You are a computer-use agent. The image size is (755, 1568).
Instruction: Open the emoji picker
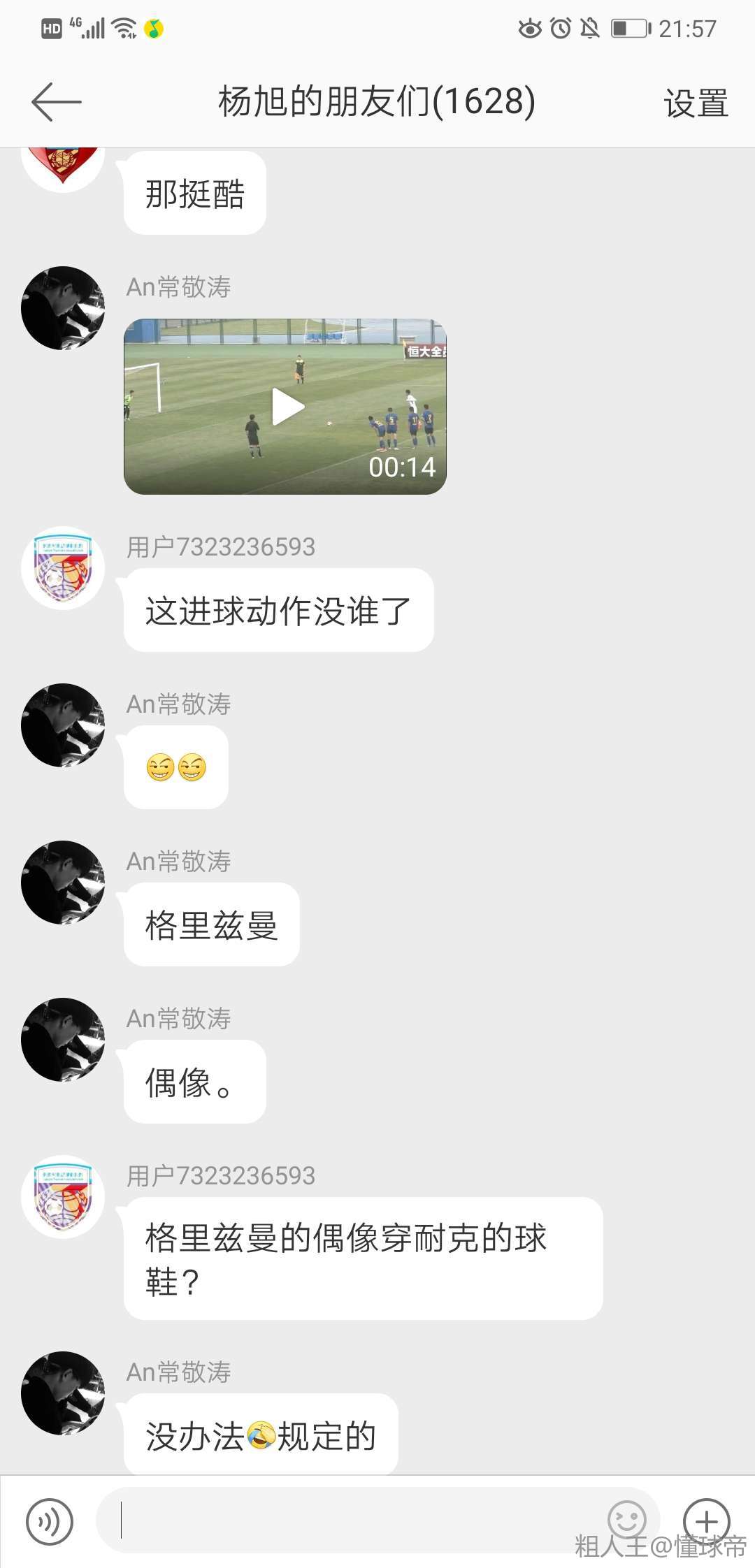626,1518
